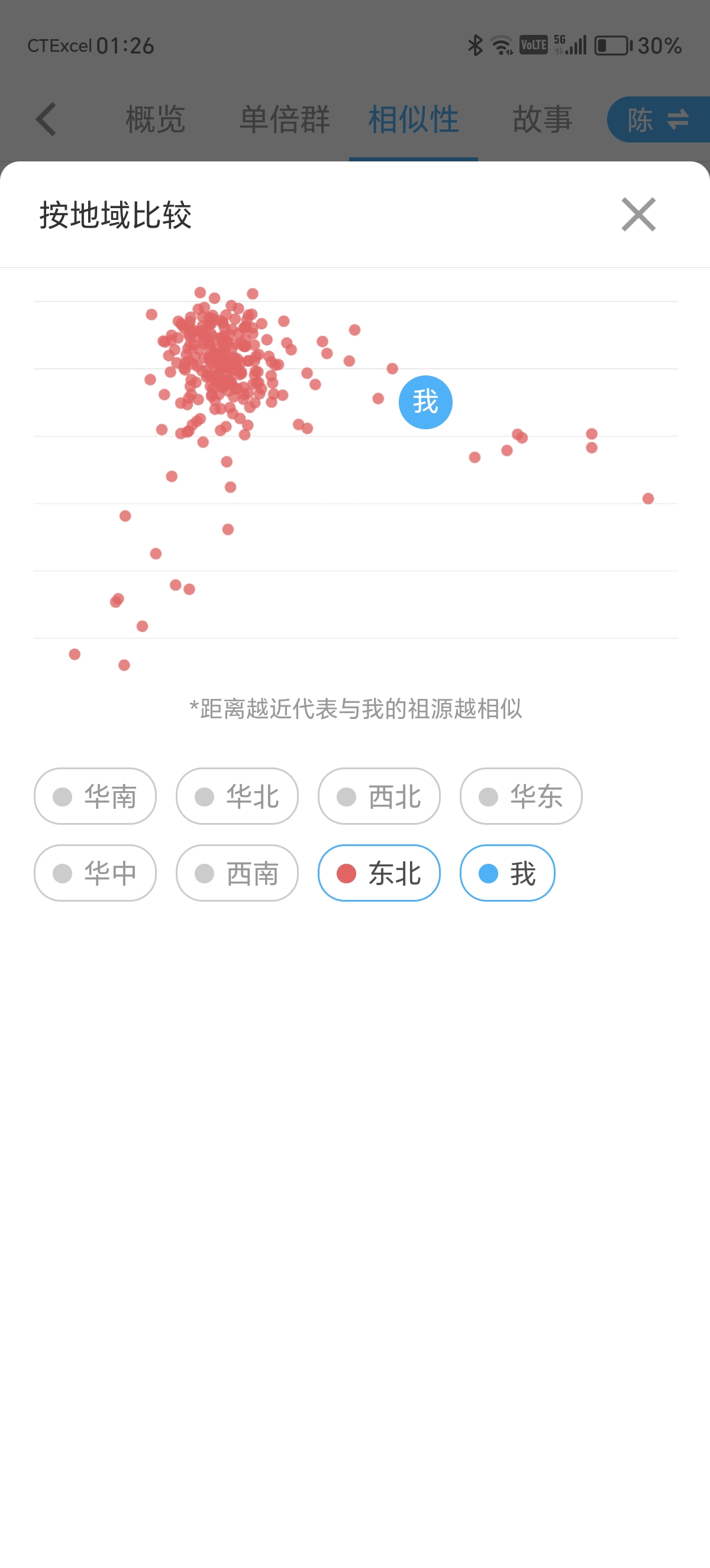710x1568 pixels.
Task: Switch profile using the 陈 button
Action: (659, 119)
